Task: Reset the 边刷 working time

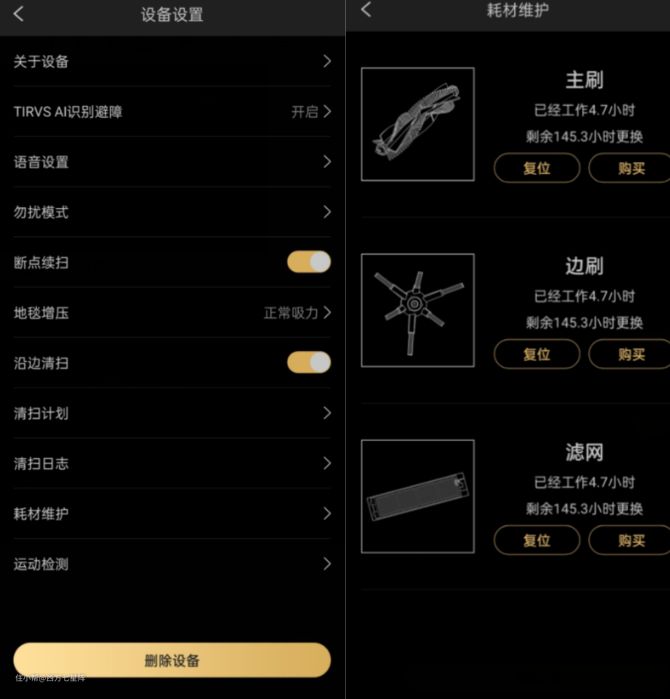Action: (537, 354)
